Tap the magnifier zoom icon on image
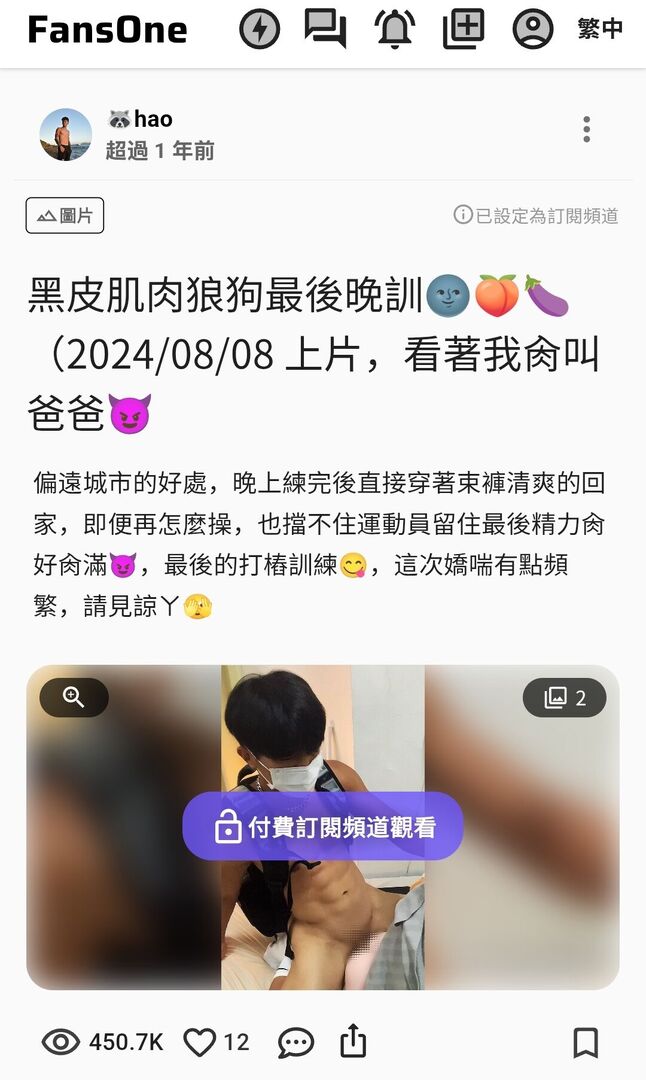646x1080 pixels. (x=74, y=698)
